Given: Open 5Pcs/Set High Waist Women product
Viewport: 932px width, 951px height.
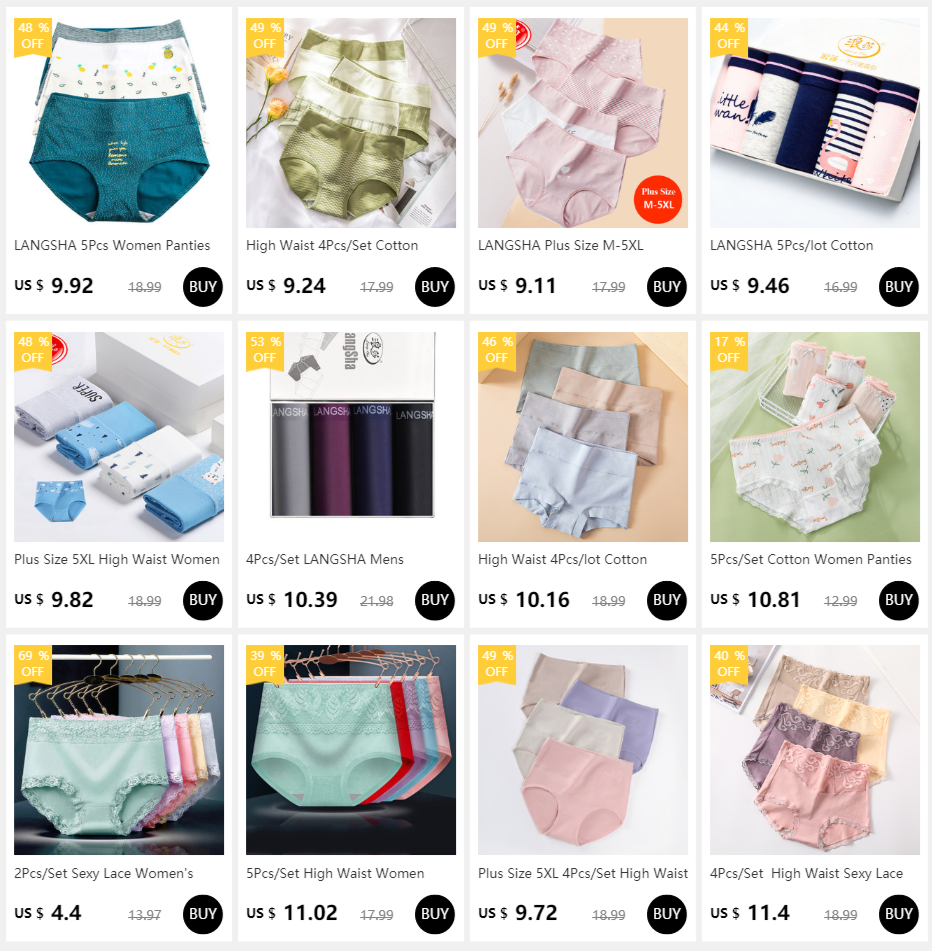Looking at the screenshot, I should point(335,873).
